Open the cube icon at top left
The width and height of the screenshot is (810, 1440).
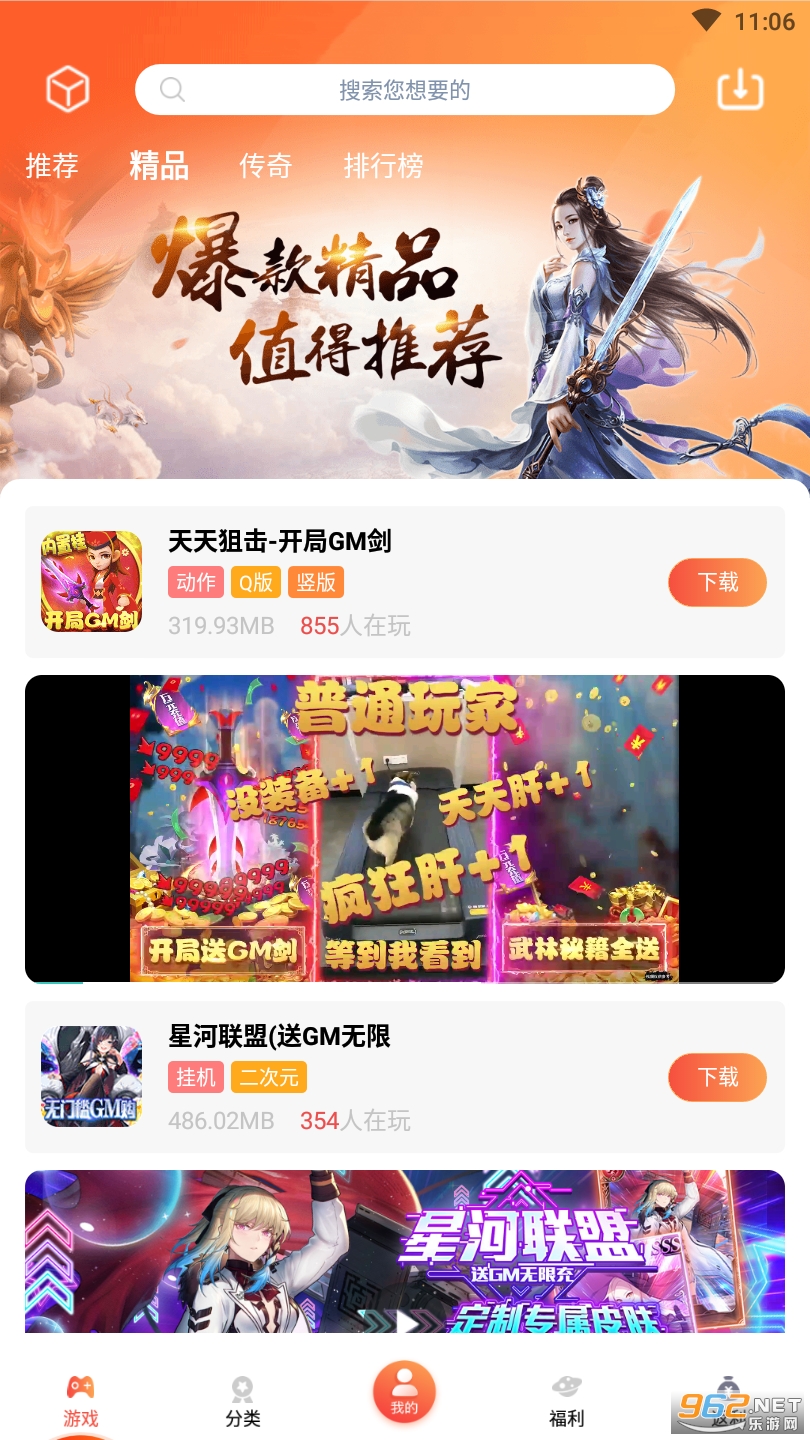68,90
